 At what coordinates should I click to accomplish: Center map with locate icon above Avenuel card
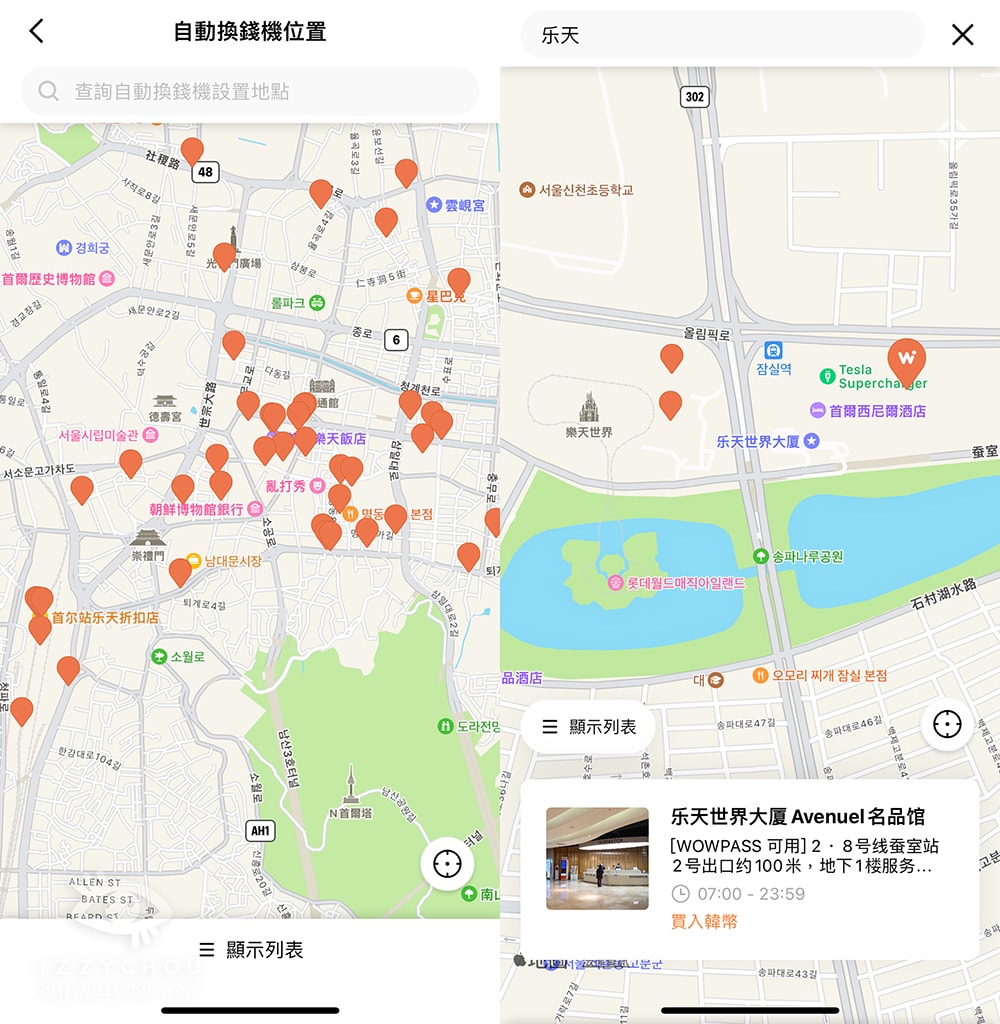pos(946,724)
